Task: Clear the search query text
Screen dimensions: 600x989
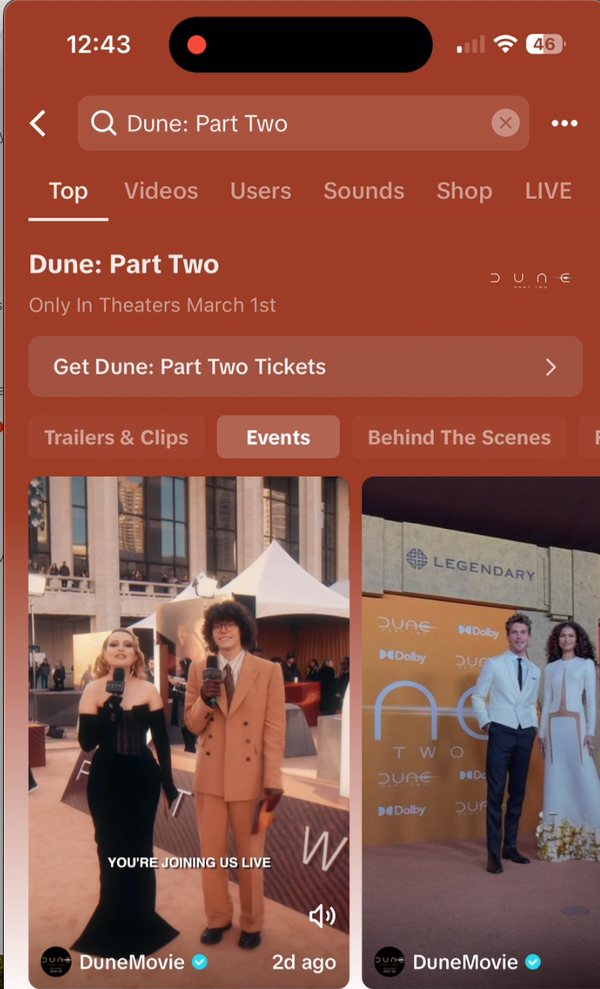Action: coord(505,123)
